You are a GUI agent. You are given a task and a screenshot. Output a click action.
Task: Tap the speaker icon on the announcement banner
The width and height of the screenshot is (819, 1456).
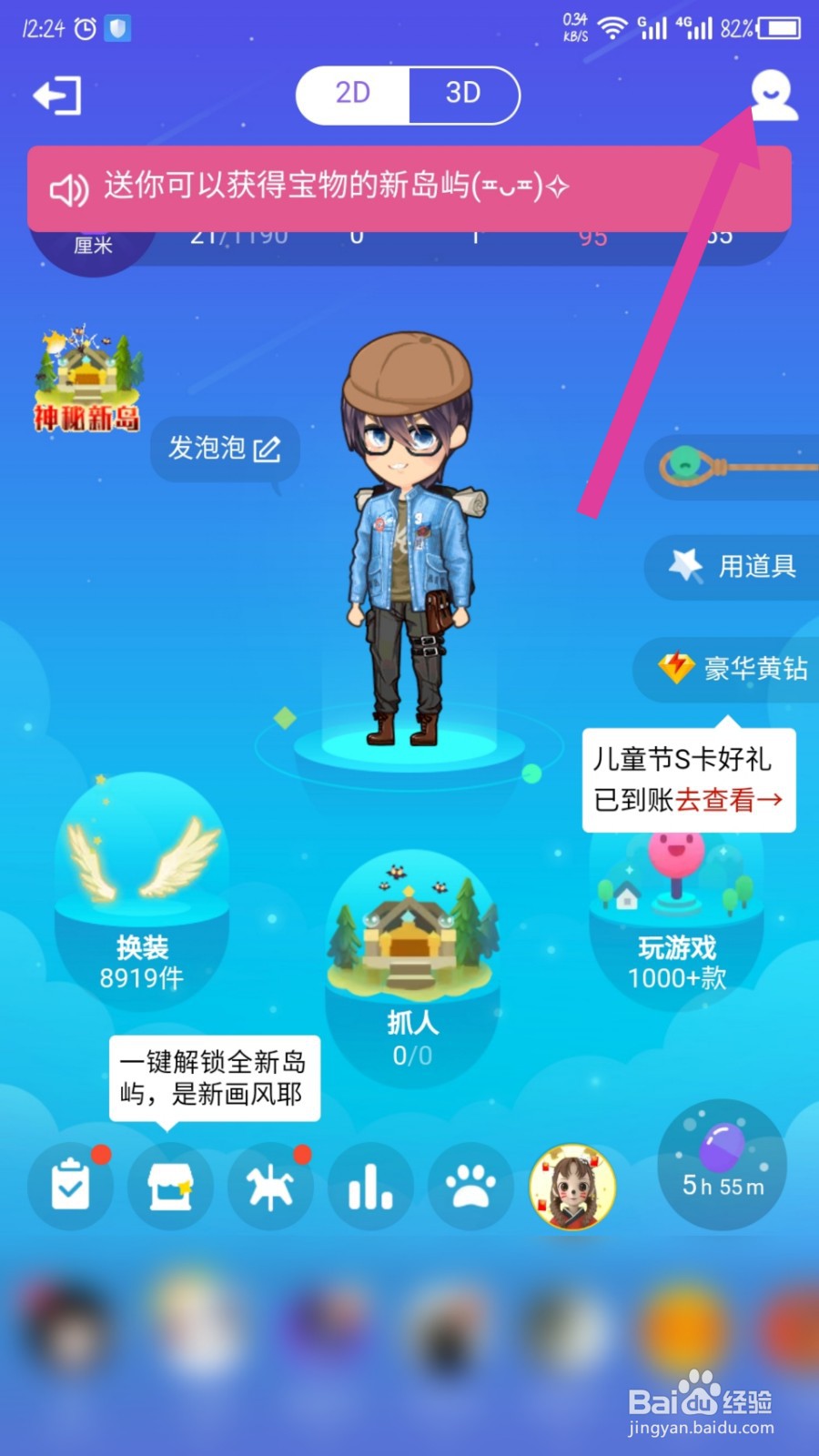pos(68,190)
